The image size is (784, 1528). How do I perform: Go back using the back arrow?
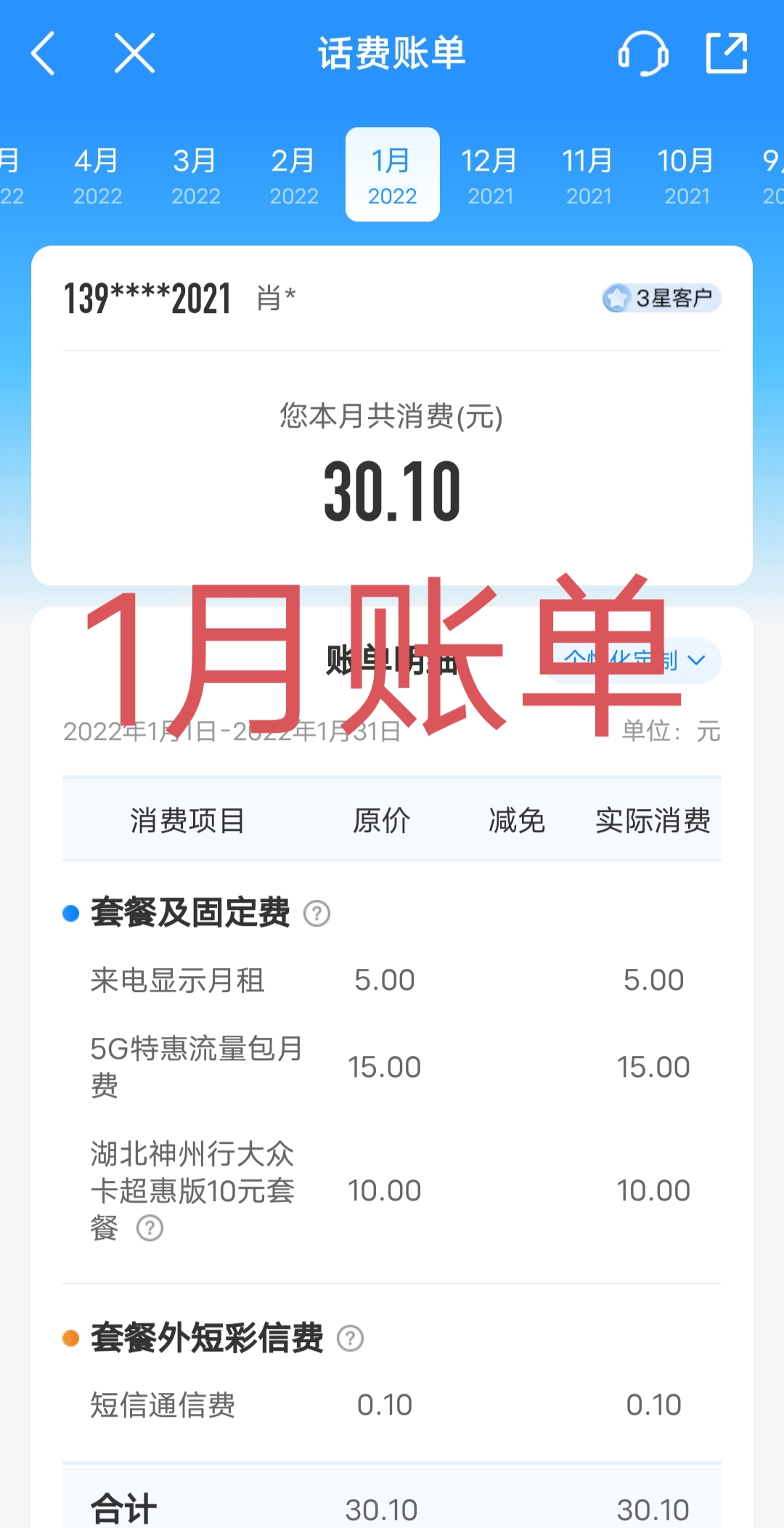click(x=44, y=53)
